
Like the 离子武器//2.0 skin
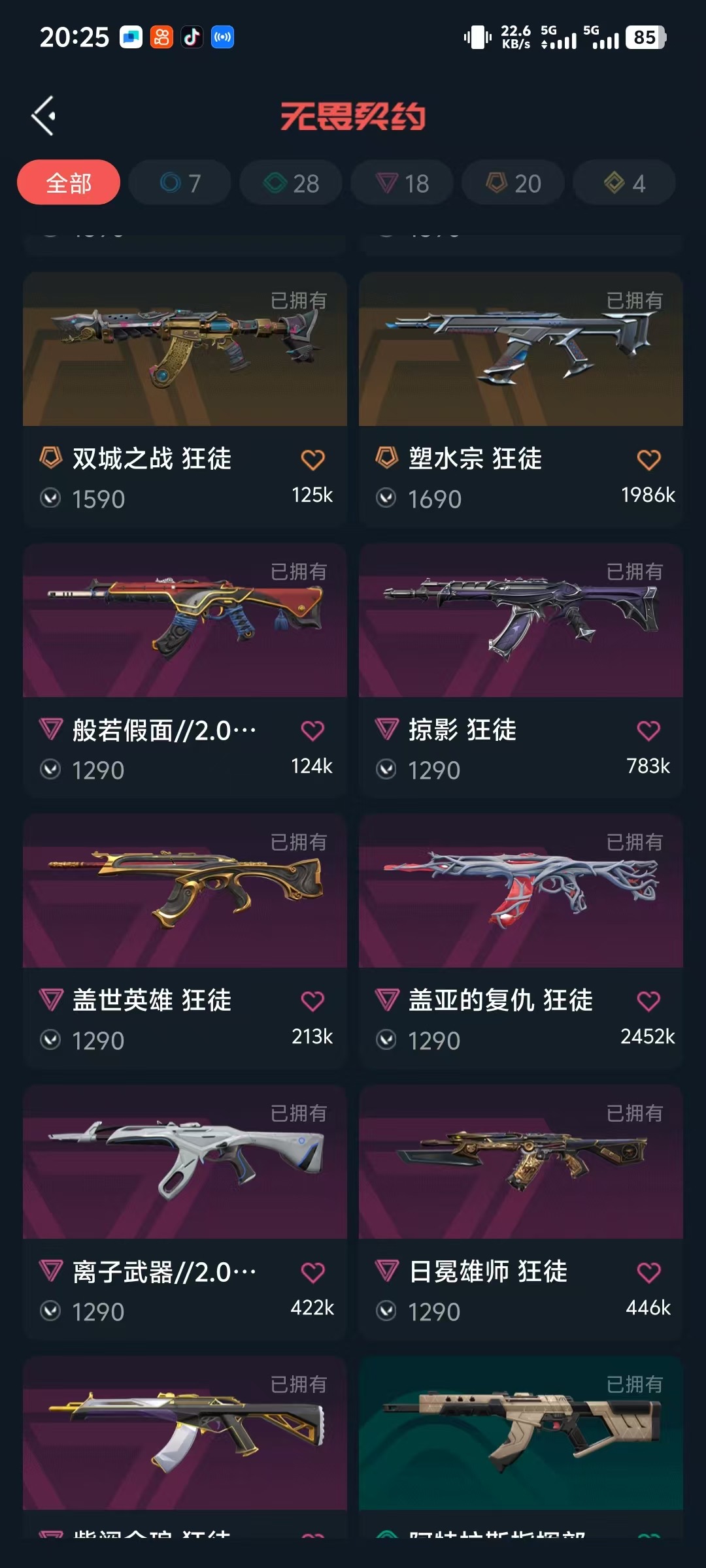click(312, 1272)
